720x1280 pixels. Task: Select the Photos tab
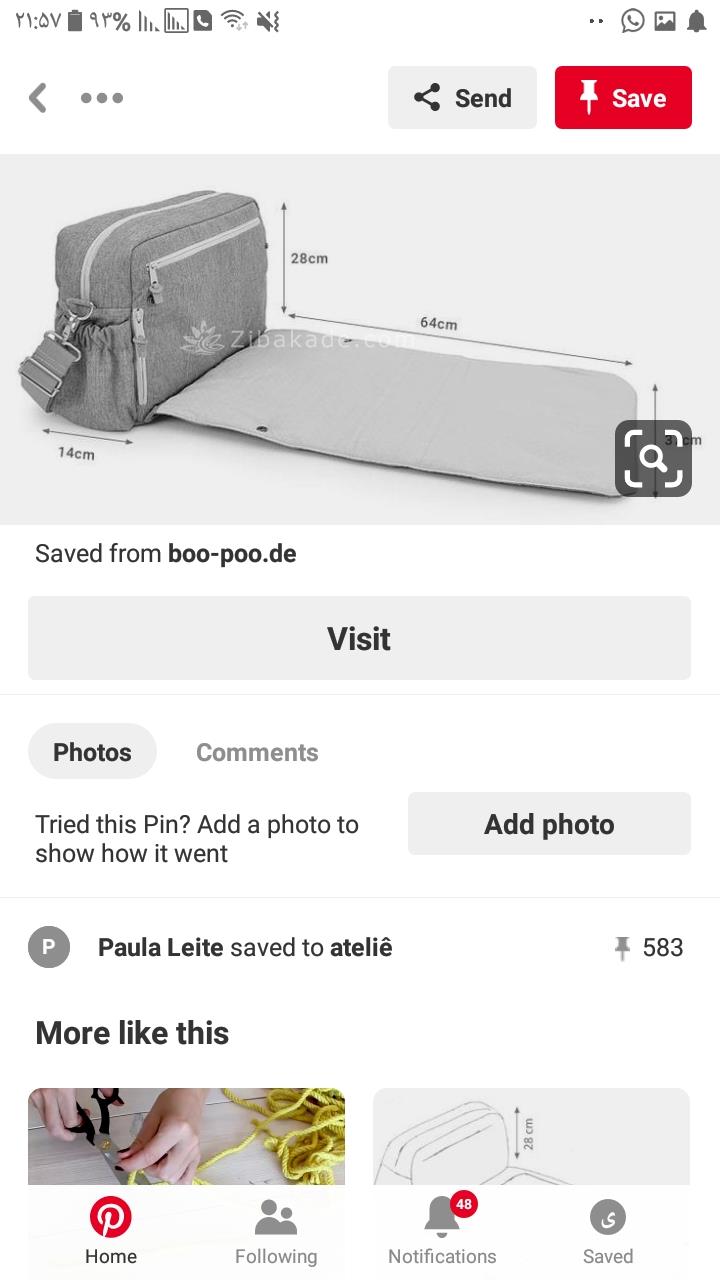click(x=92, y=752)
